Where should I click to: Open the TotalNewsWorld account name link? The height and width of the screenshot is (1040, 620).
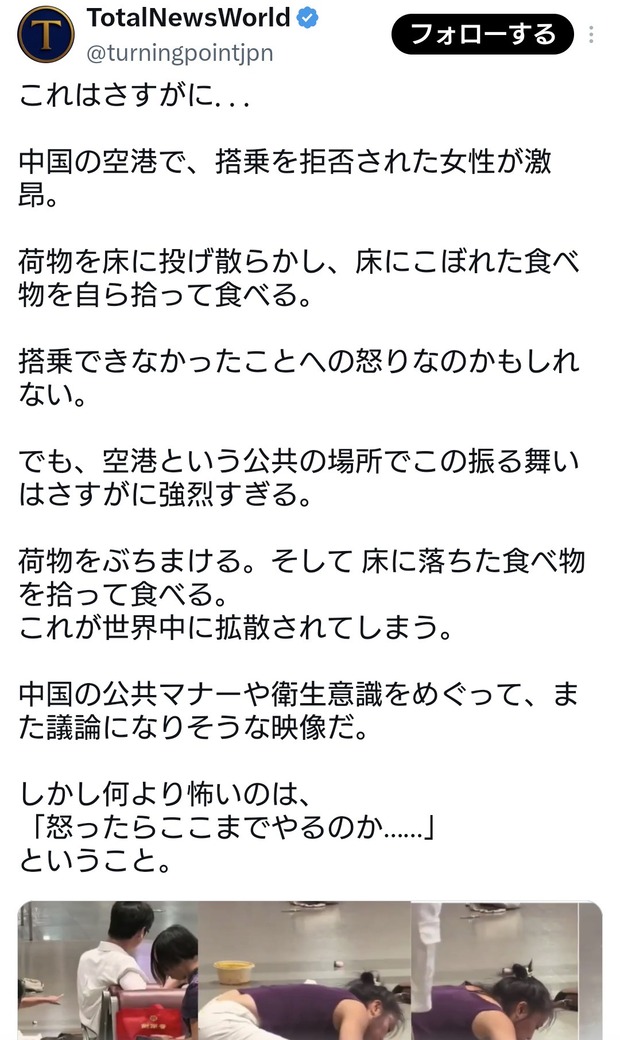pos(188,18)
